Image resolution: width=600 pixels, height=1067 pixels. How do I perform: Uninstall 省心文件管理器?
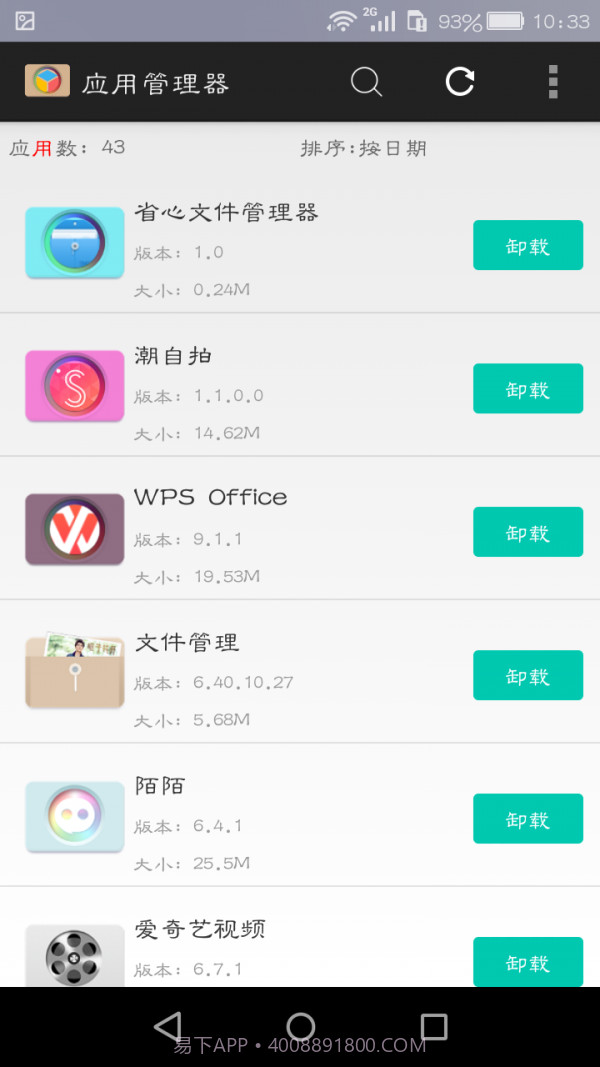(x=527, y=246)
